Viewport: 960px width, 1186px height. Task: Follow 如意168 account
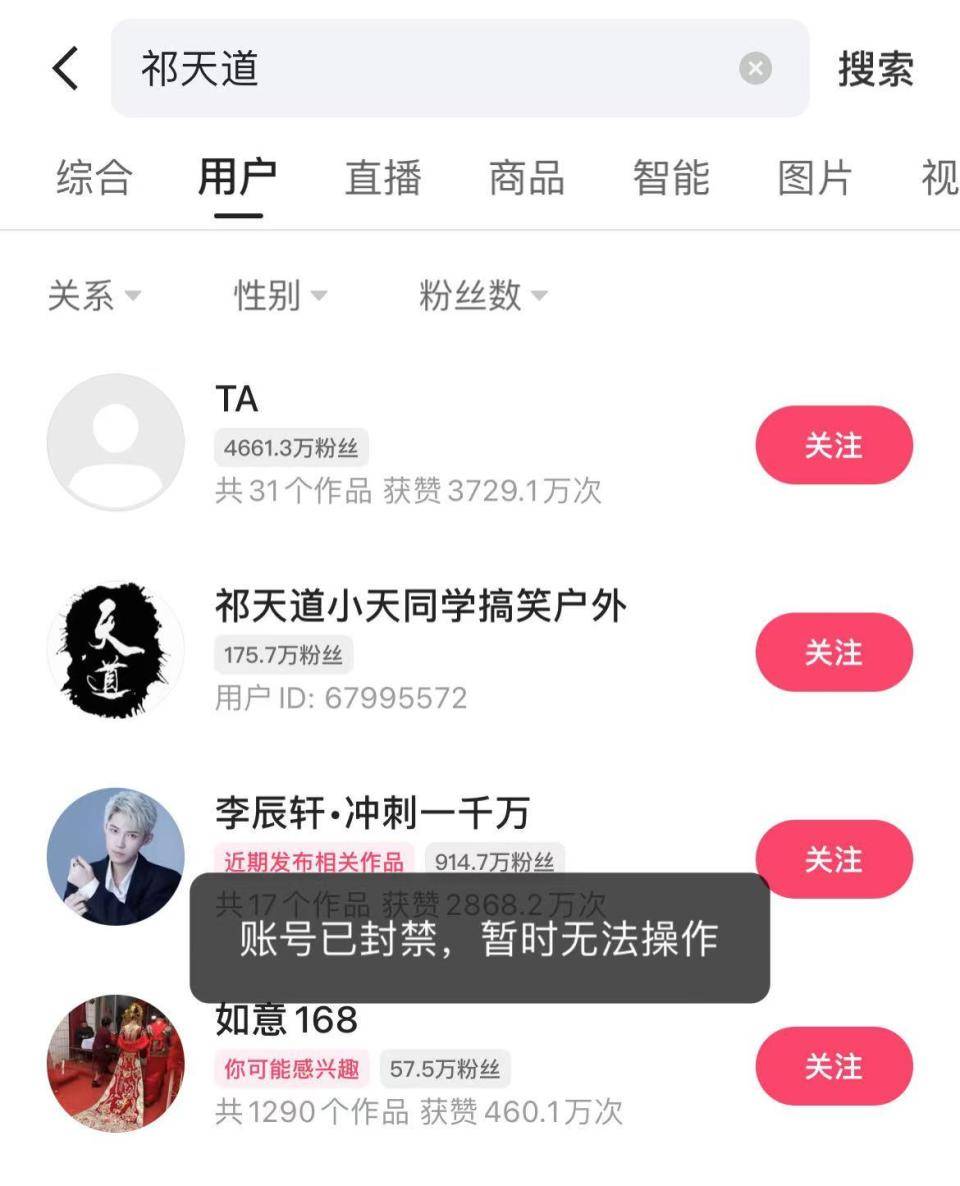(833, 1066)
